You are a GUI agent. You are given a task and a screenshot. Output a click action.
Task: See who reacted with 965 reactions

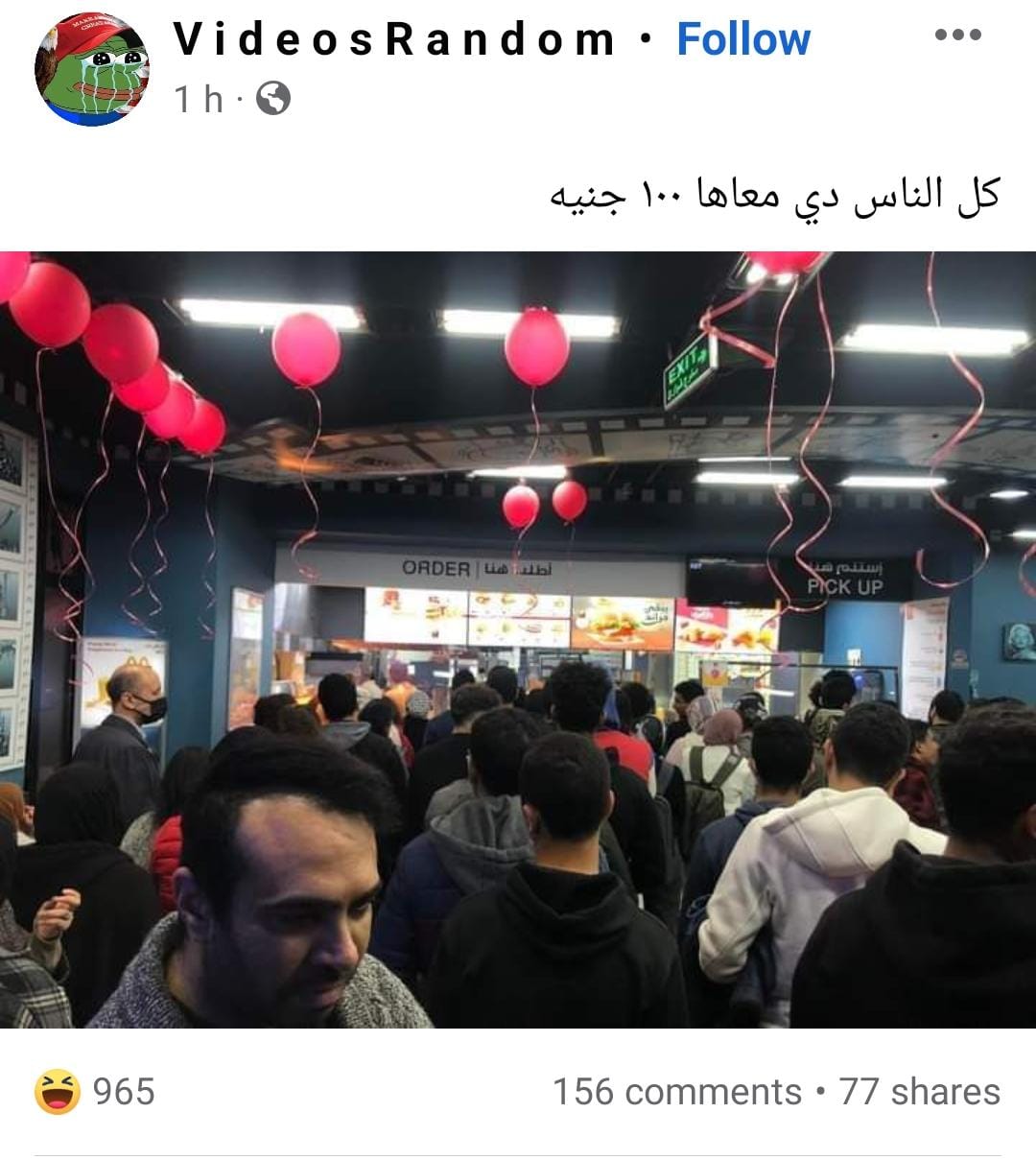click(96, 1092)
